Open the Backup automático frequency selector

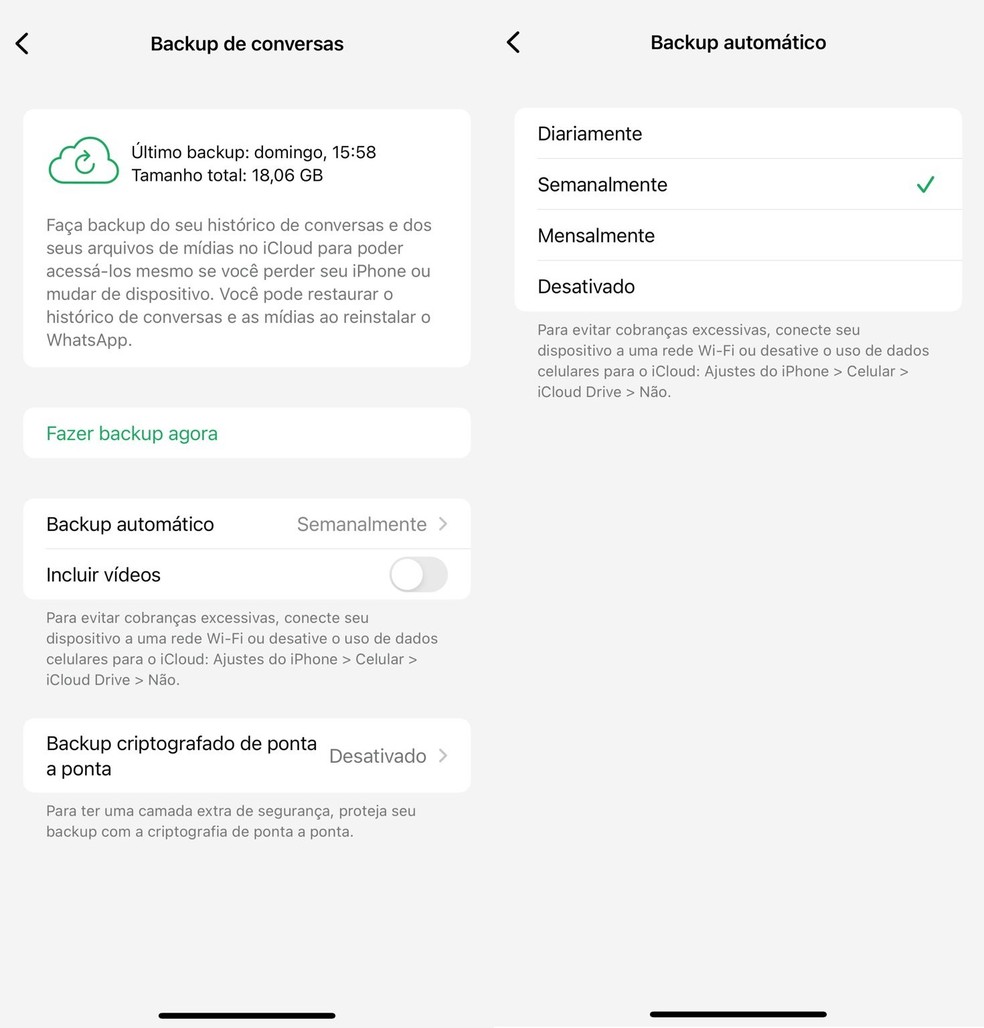[246, 523]
